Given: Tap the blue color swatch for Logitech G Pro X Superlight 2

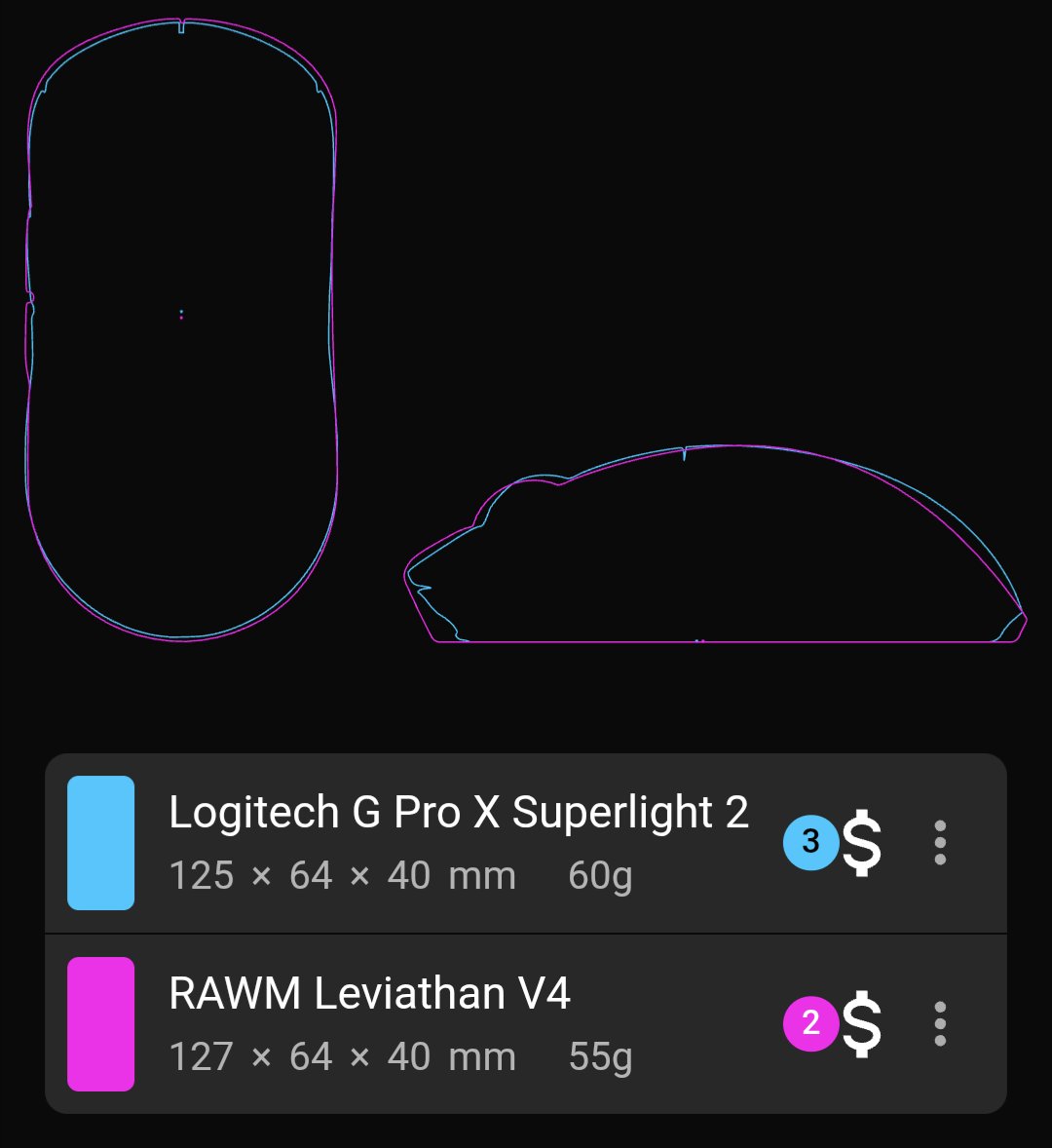Looking at the screenshot, I should pos(100,843).
